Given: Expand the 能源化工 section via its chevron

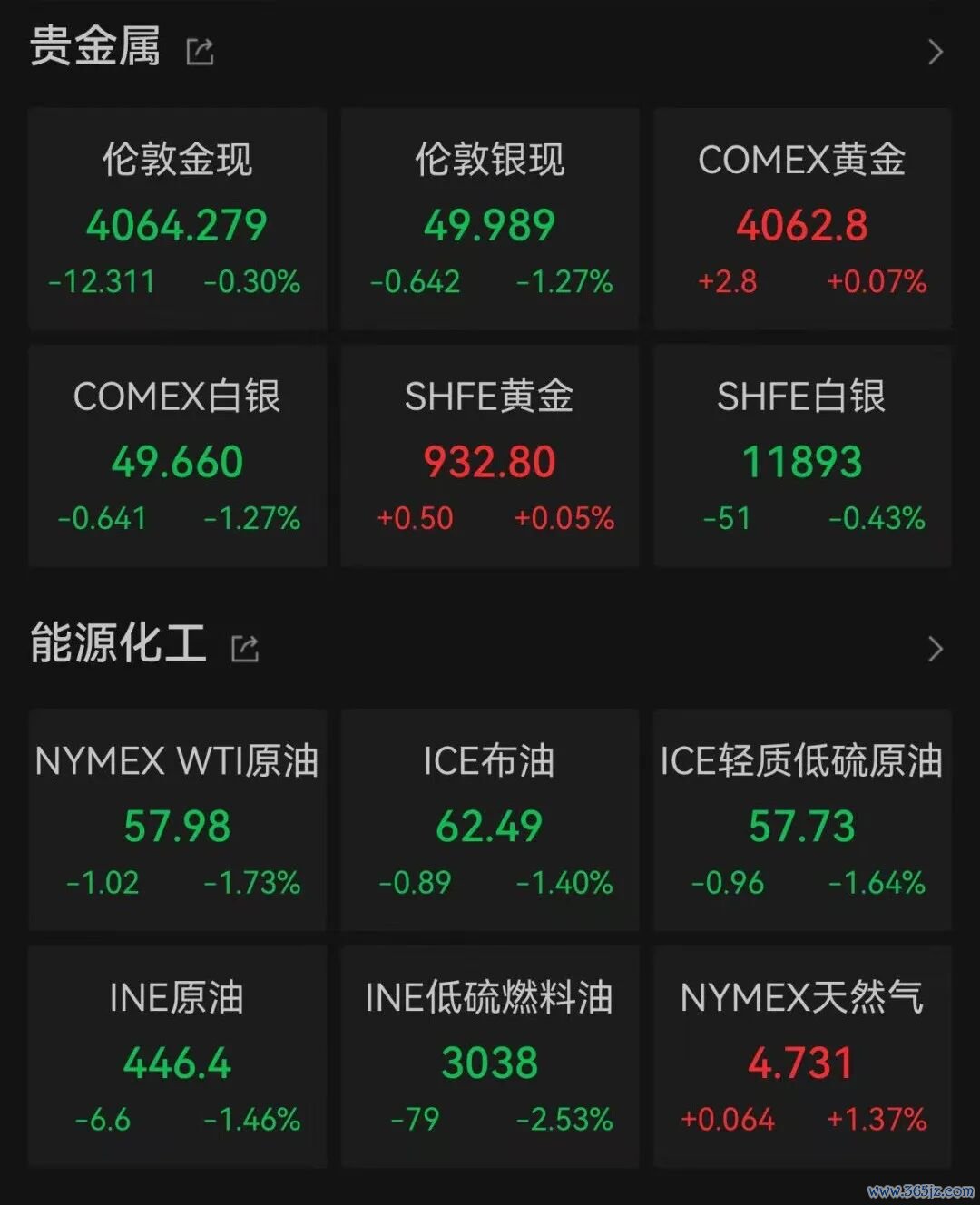Looking at the screenshot, I should point(935,649).
